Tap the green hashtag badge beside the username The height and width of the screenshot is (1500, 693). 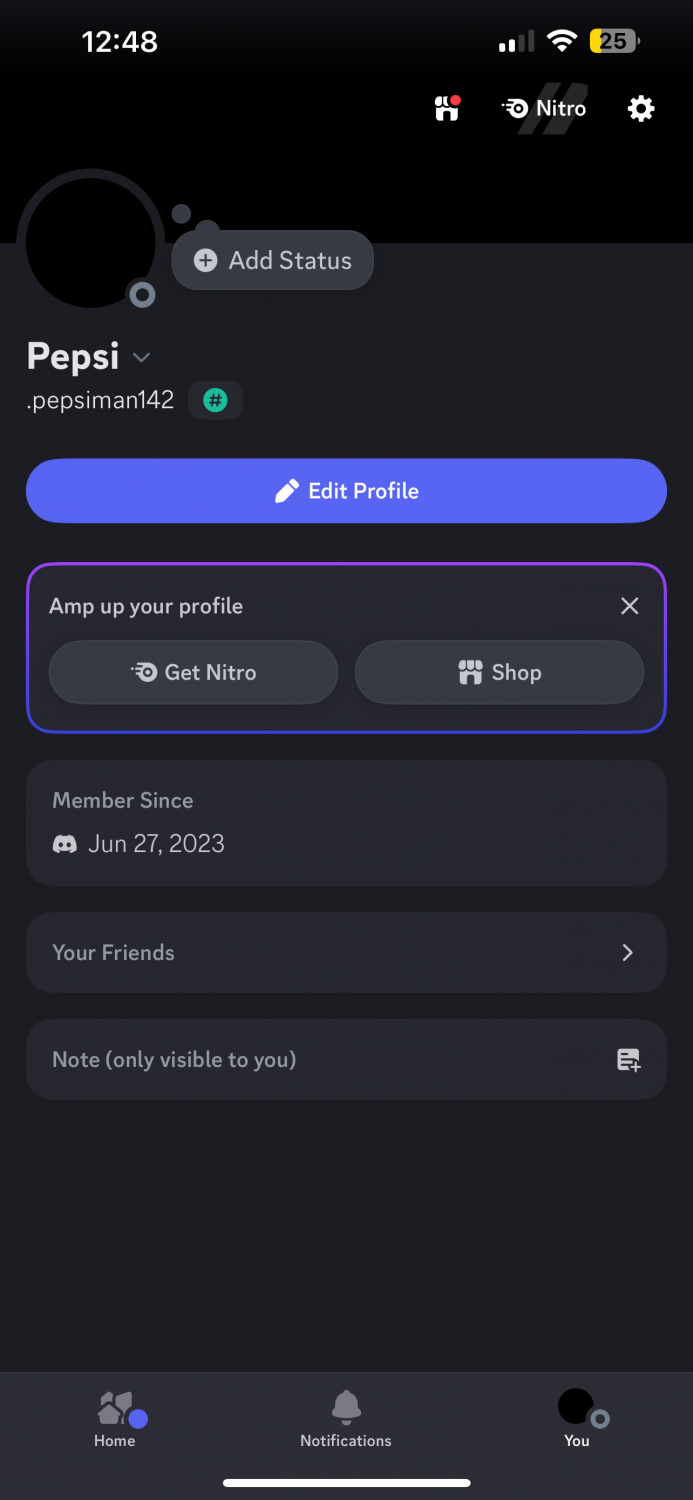[215, 401]
